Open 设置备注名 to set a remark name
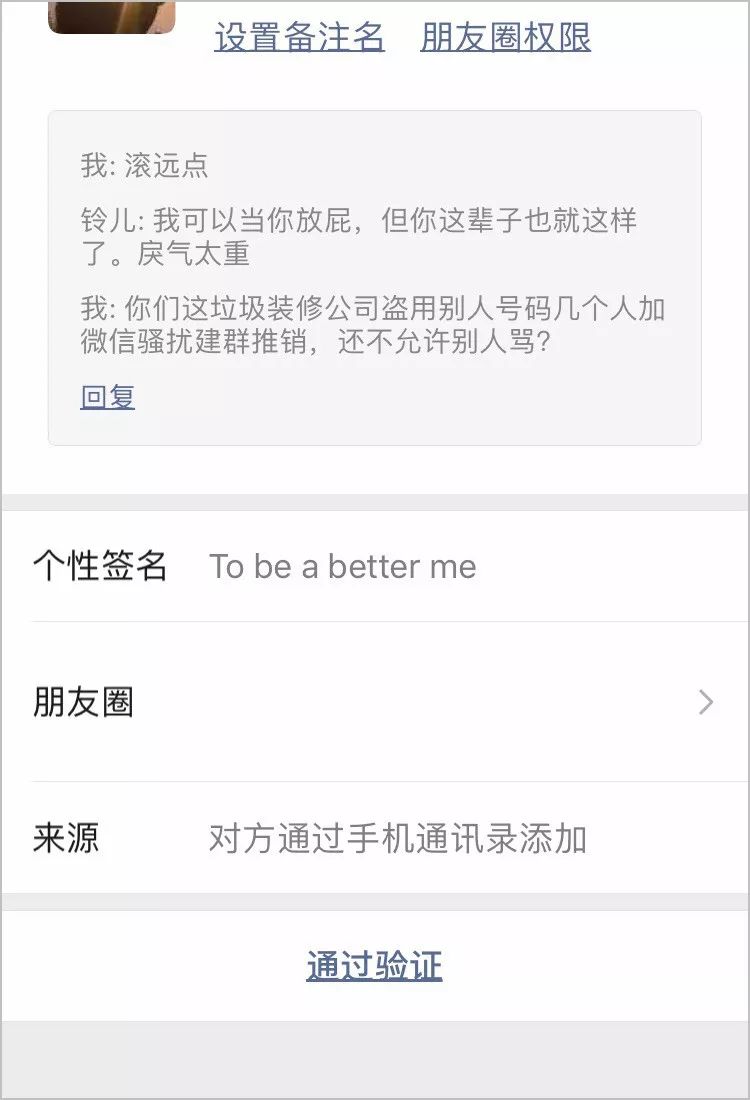Image resolution: width=750 pixels, height=1100 pixels. coord(299,37)
